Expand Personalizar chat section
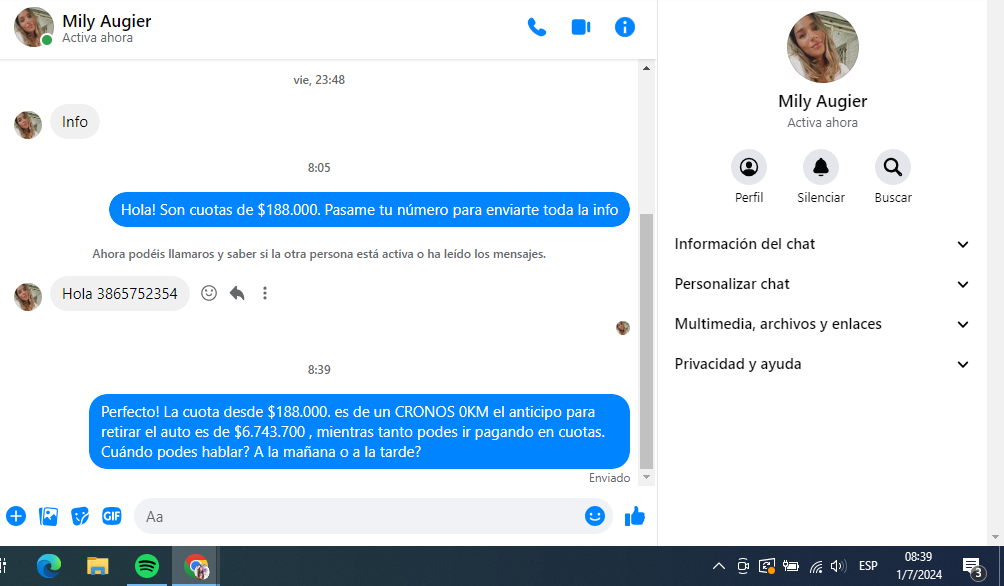 [822, 284]
